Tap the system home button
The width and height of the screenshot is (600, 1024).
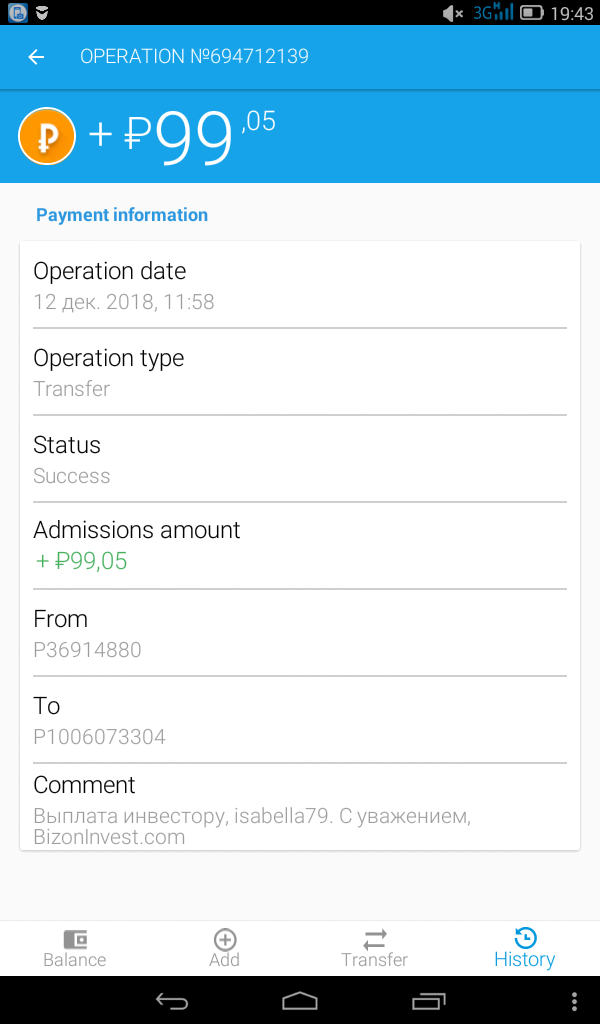(300, 1000)
